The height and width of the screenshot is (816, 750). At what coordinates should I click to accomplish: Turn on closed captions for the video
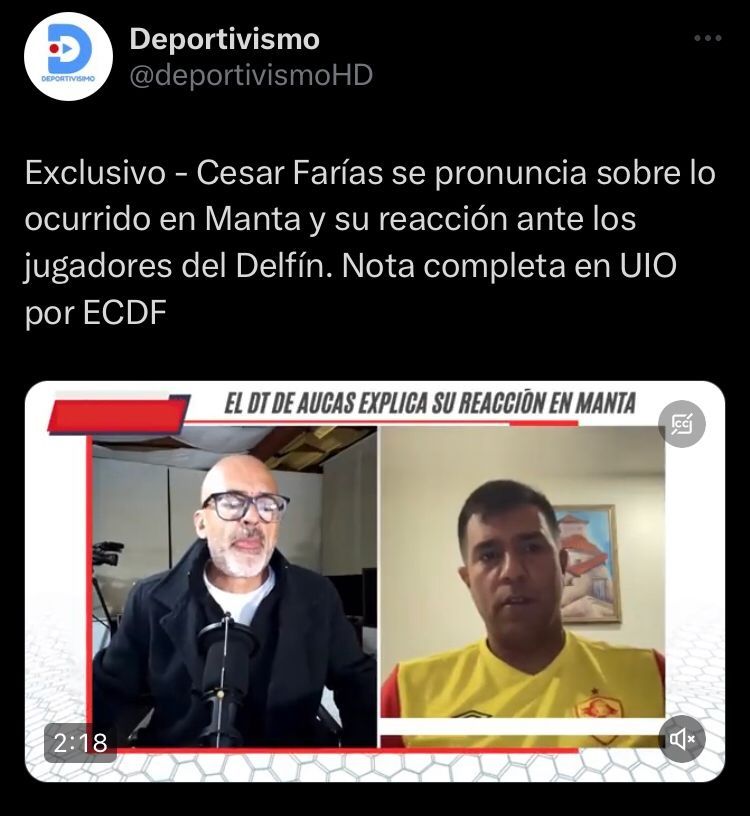[682, 424]
